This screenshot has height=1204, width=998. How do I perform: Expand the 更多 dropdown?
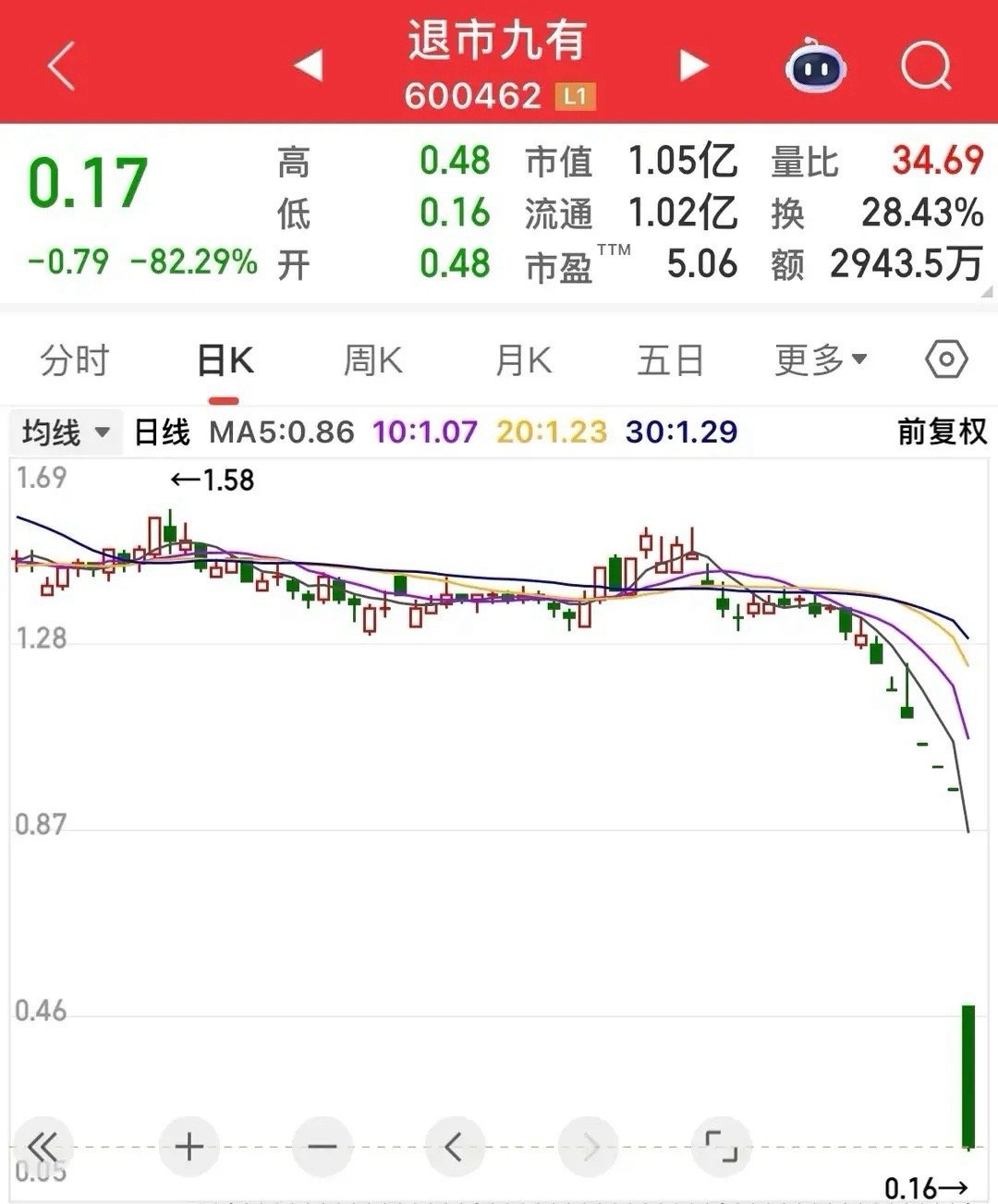coord(821,359)
